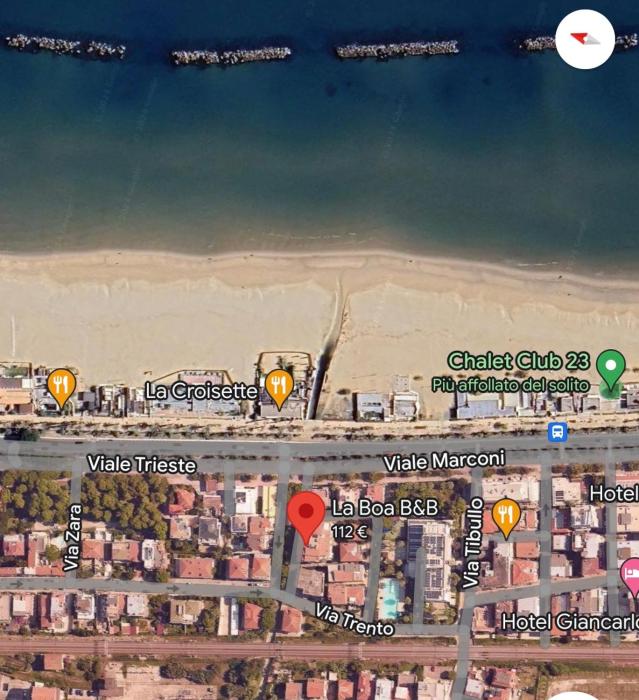
Task: Tap the compass to reset map orientation
Action: (x=585, y=39)
